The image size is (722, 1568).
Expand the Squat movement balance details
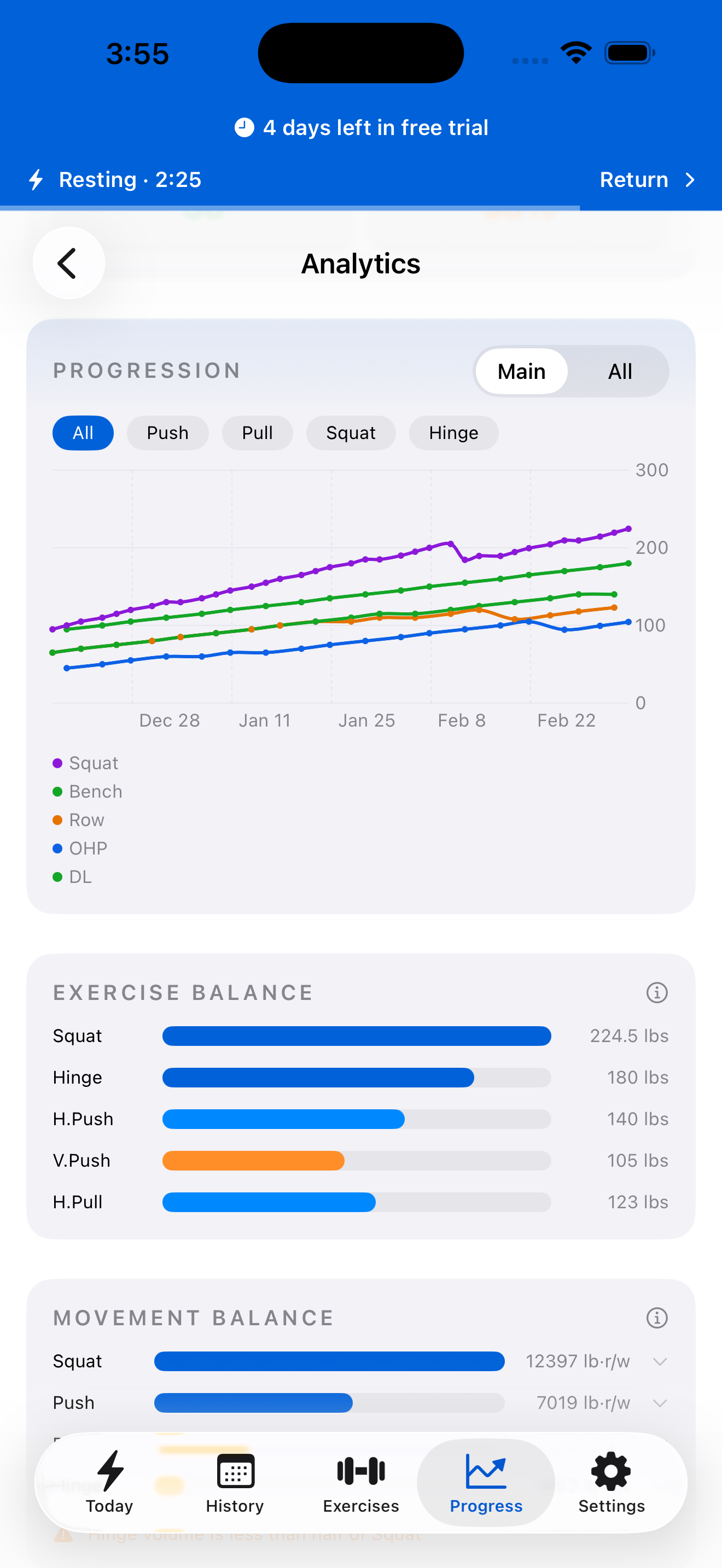tap(661, 1362)
